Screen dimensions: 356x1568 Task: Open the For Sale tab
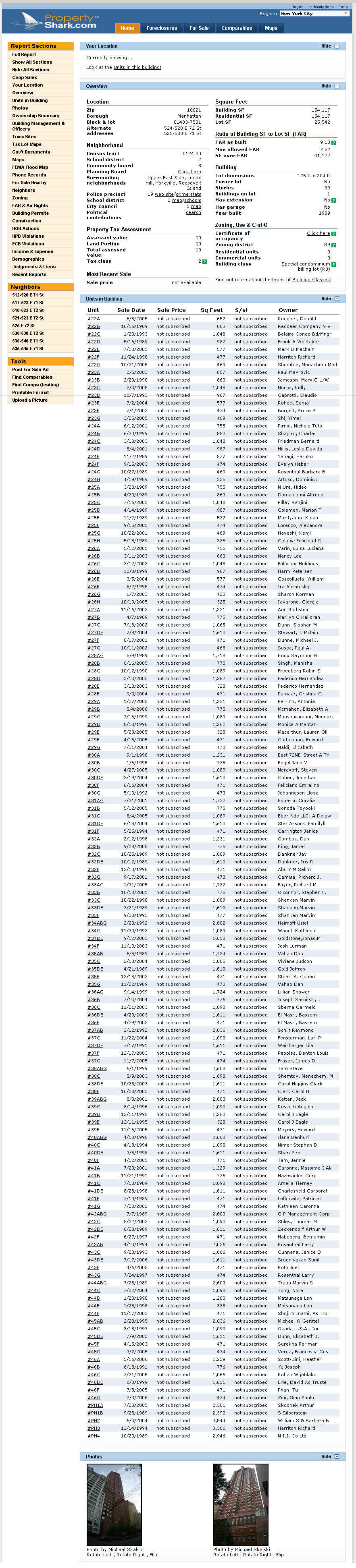(x=199, y=28)
